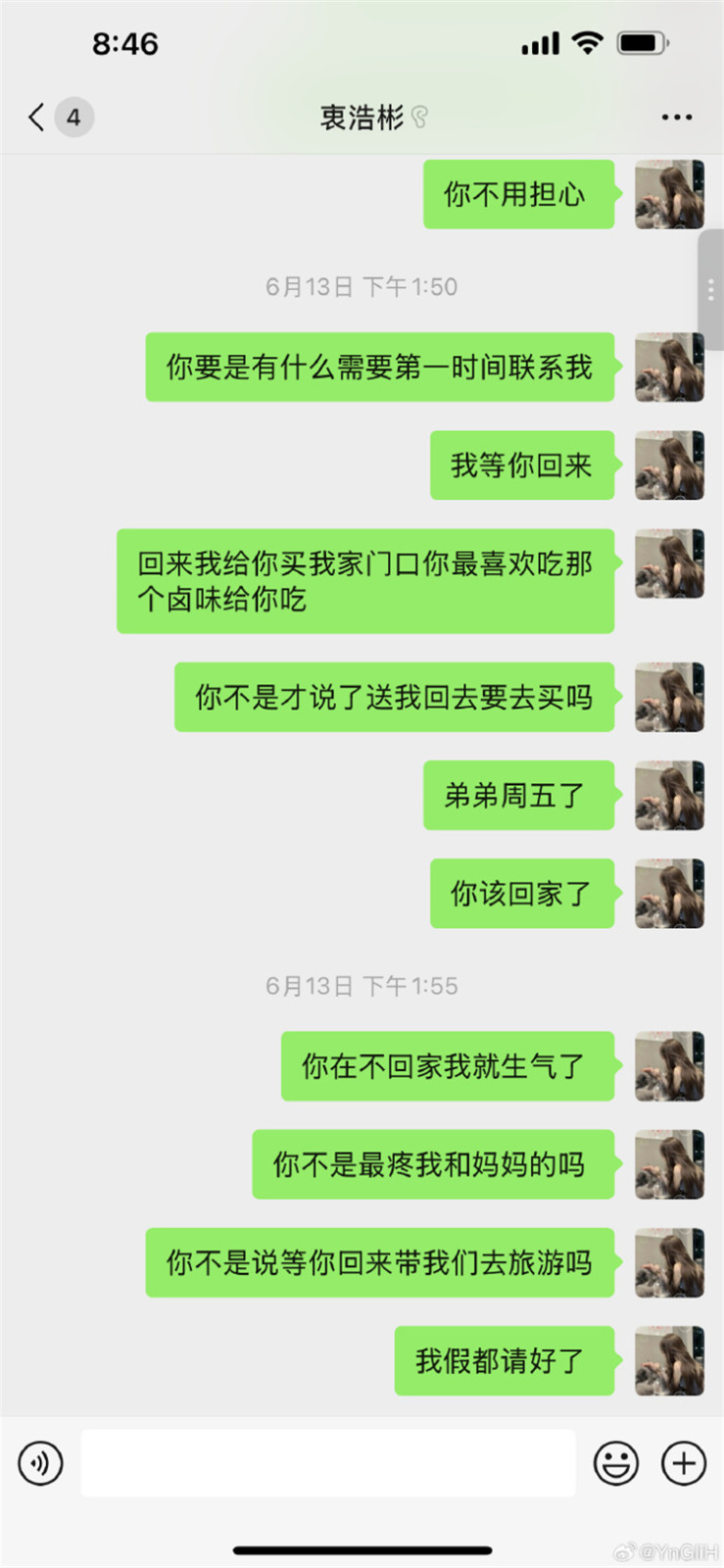Focus the message text field
Viewport: 724px width, 1568px height.
click(327, 1463)
